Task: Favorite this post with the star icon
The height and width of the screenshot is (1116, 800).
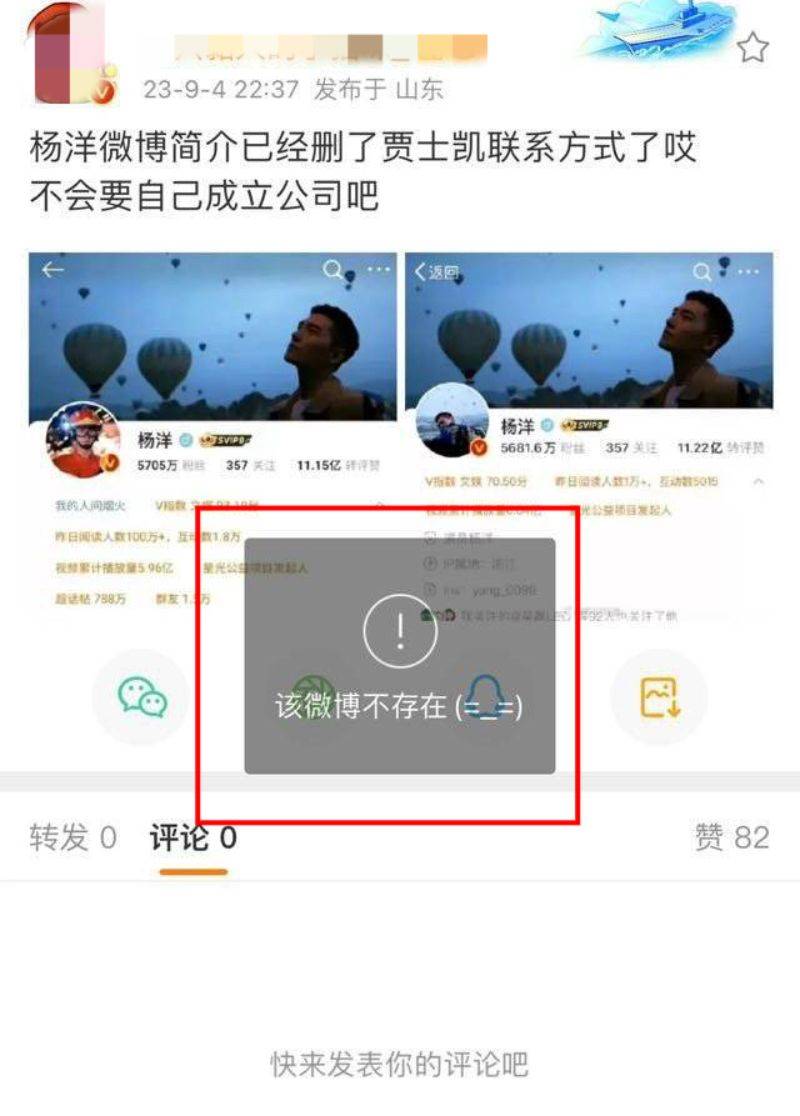Action: (x=753, y=47)
